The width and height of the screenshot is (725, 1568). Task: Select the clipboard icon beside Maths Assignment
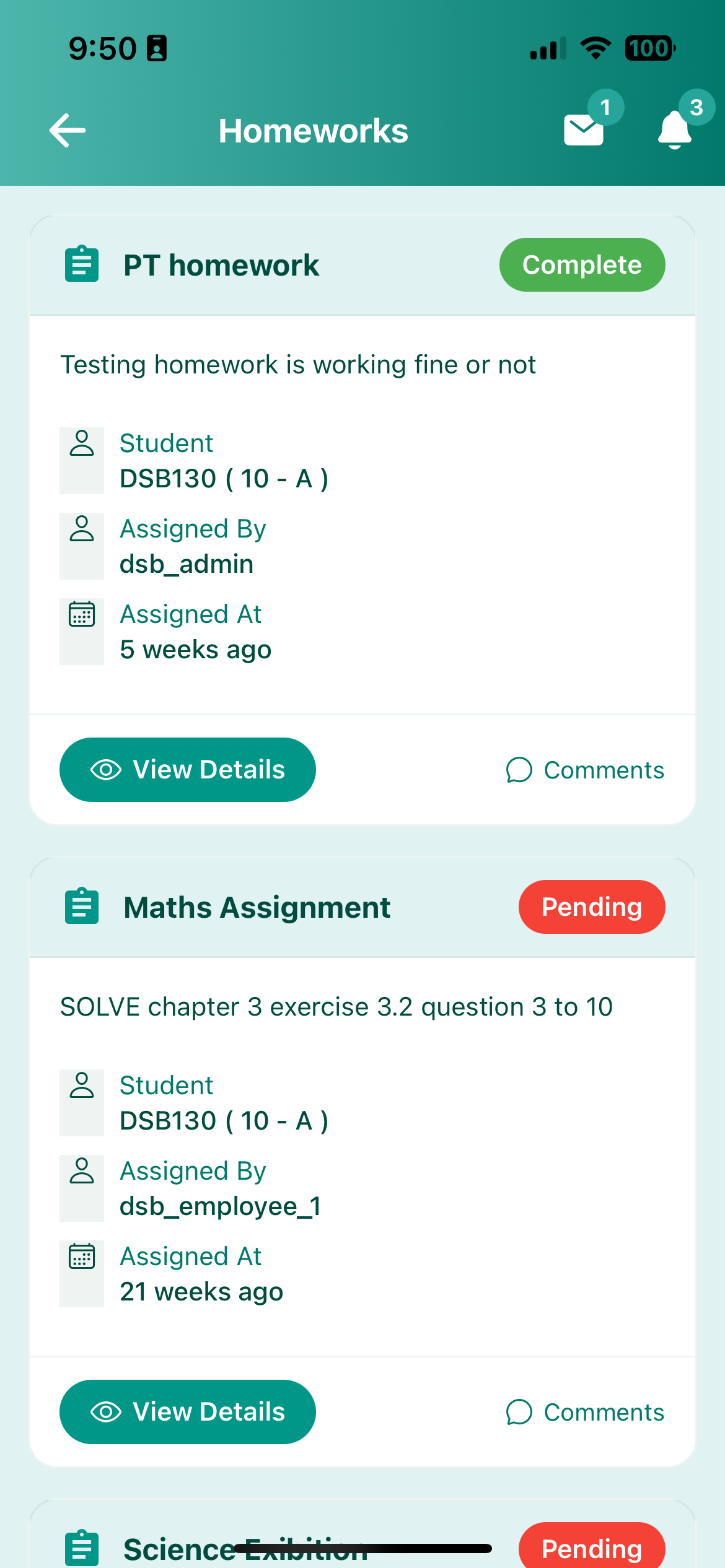(81, 907)
